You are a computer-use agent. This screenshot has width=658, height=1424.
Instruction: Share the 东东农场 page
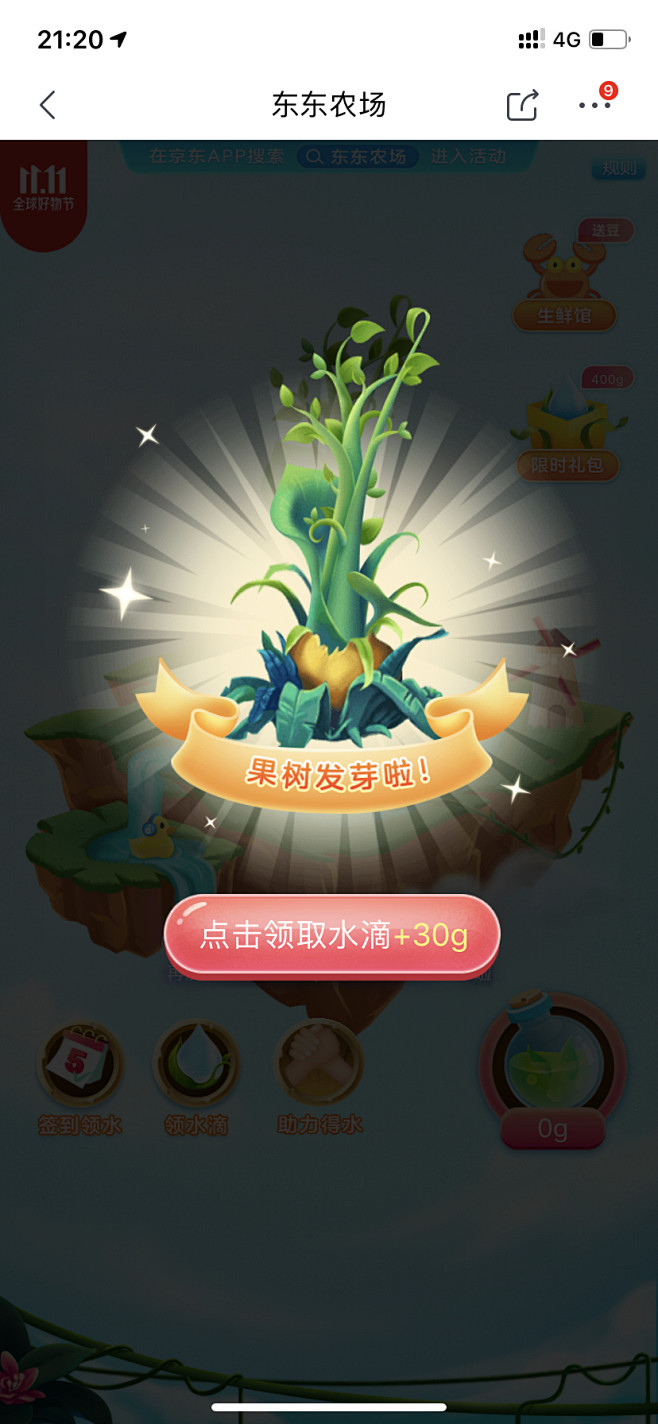[522, 105]
